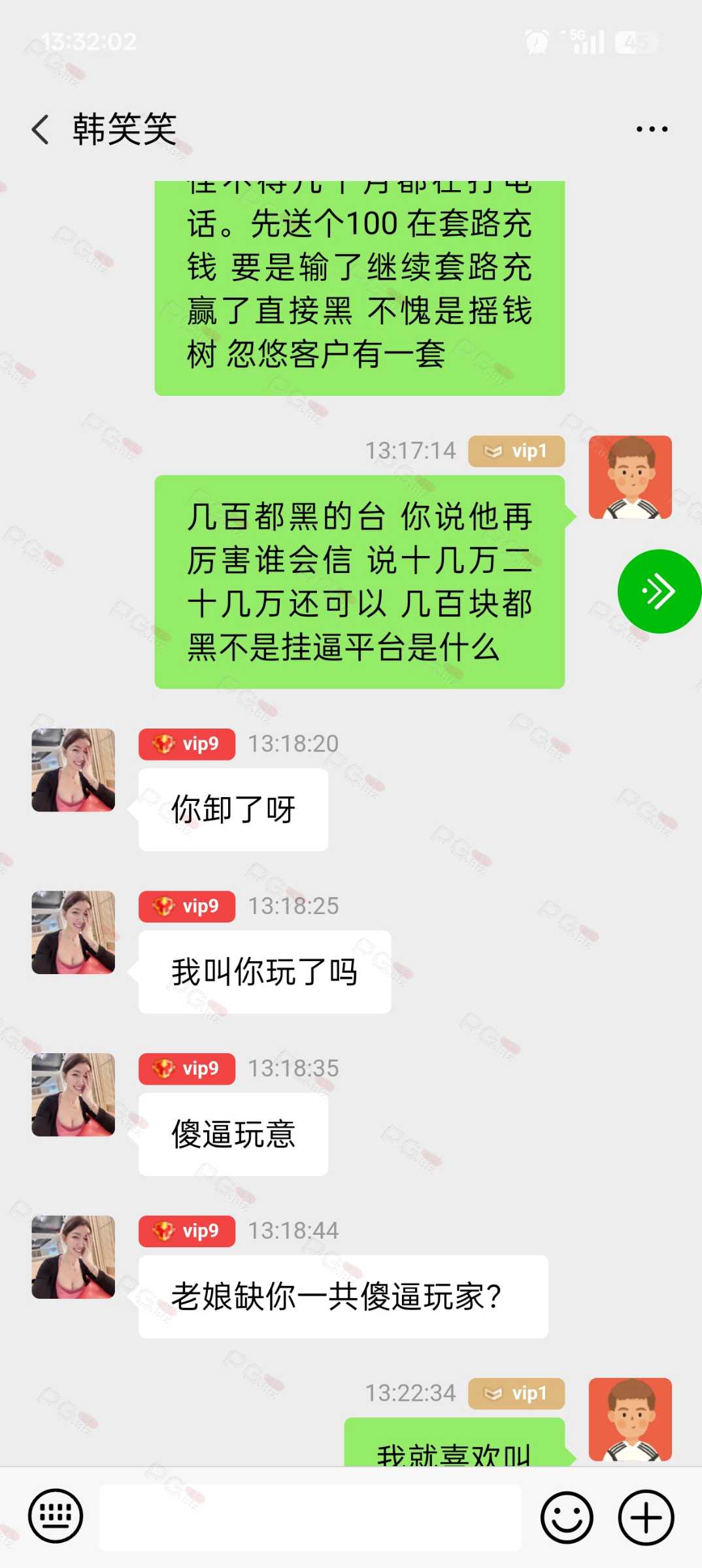Open the emoji picker
702x1568 pixels.
[x=567, y=1517]
